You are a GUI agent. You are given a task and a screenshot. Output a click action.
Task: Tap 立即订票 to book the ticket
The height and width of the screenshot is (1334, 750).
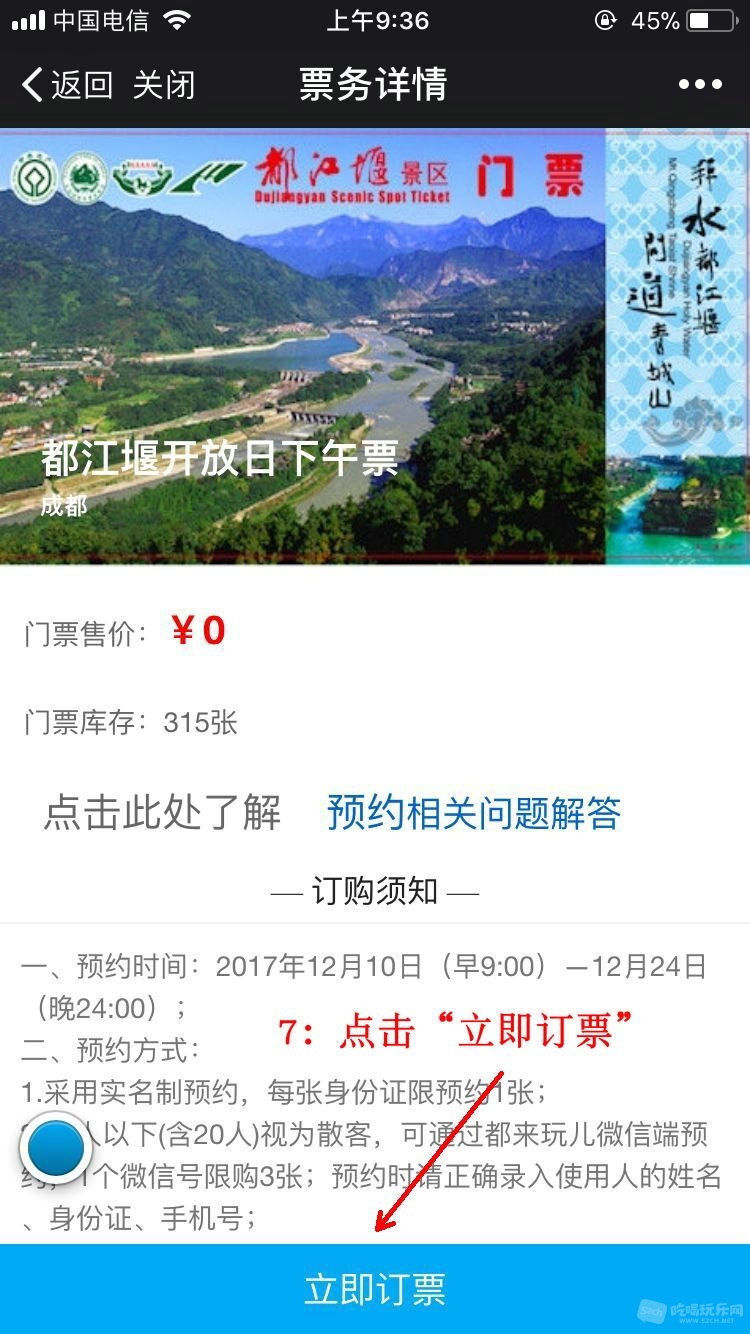[x=375, y=1289]
